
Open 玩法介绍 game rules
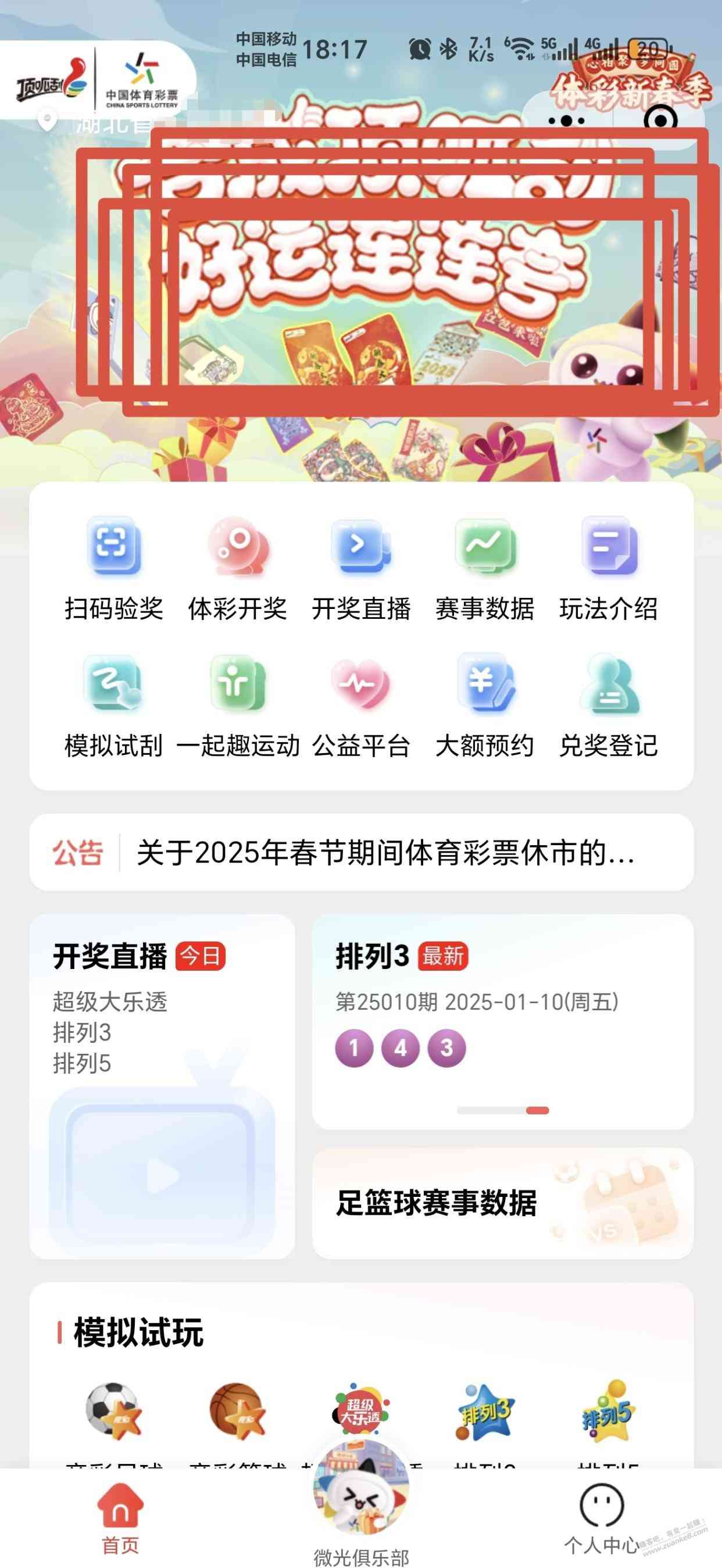(608, 567)
